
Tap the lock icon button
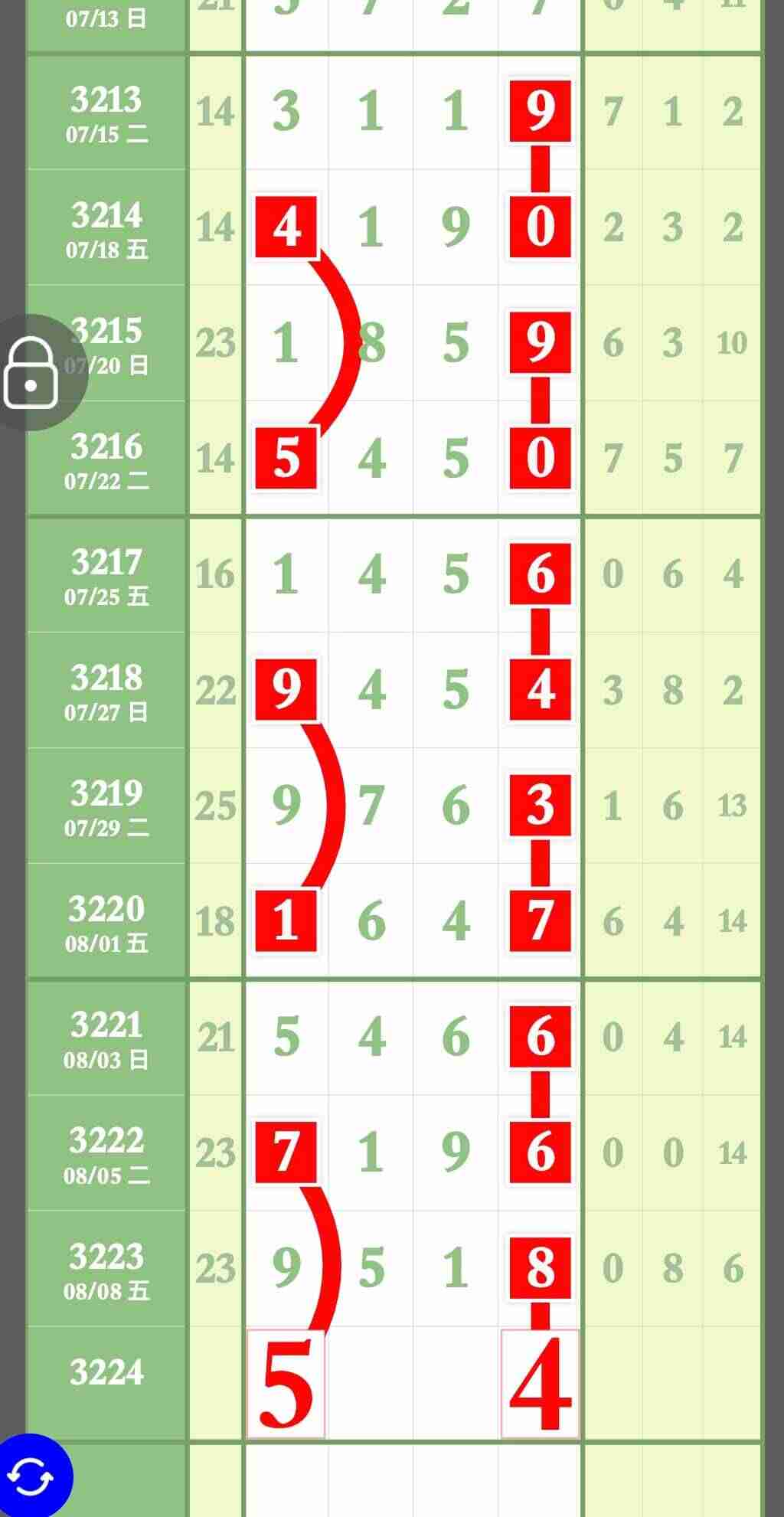click(x=32, y=373)
